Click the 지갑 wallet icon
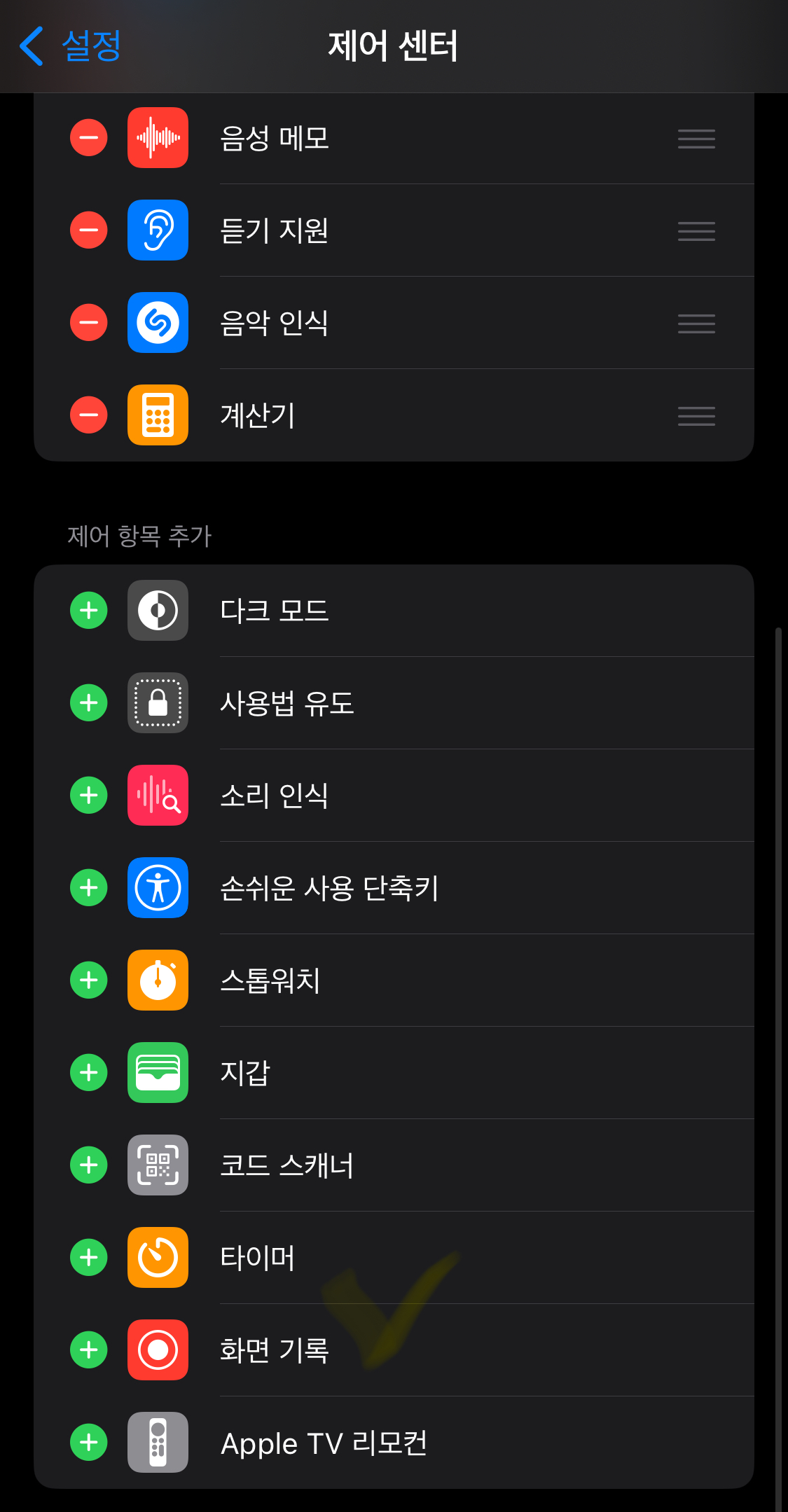The height and width of the screenshot is (1512, 788). 158,1073
